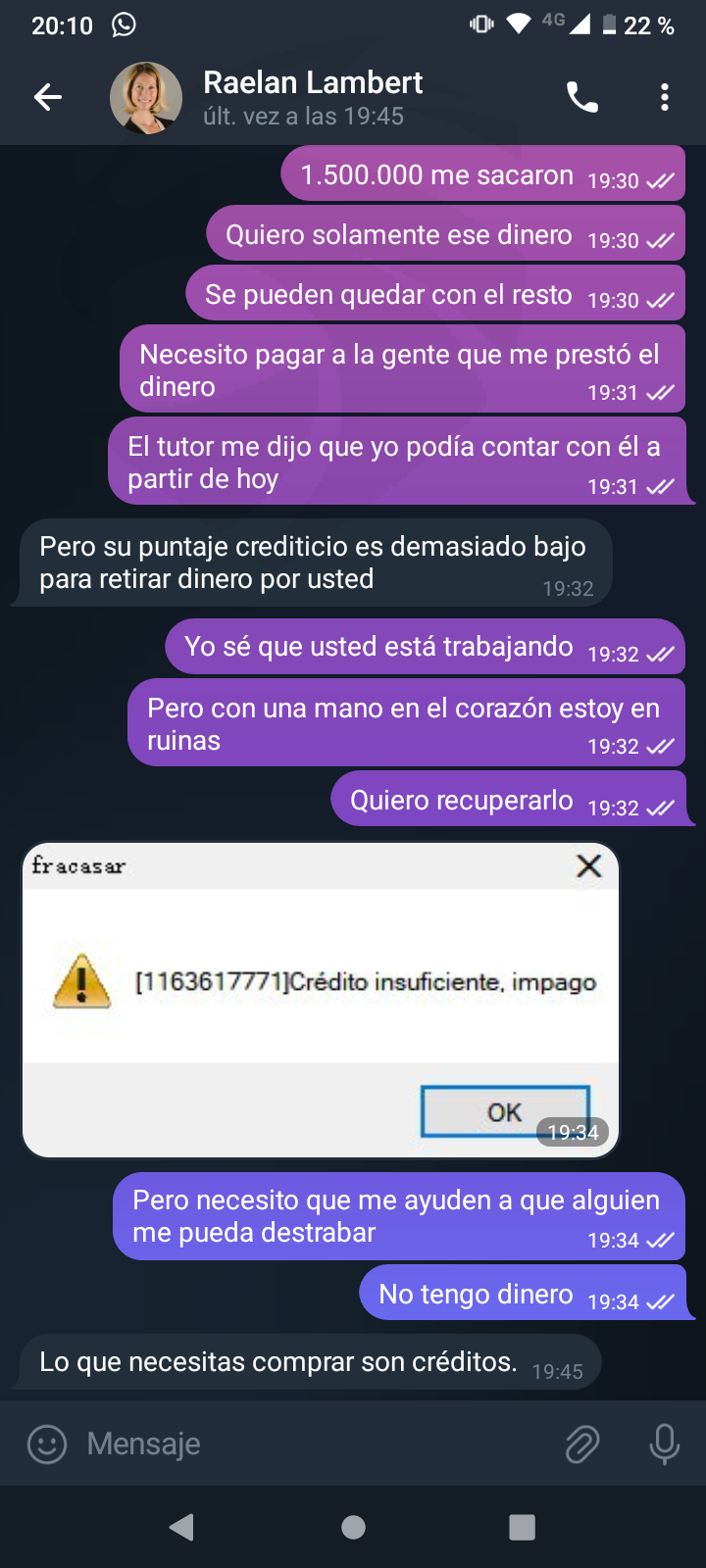Start a voice call with Raelan Lambert

click(582, 97)
